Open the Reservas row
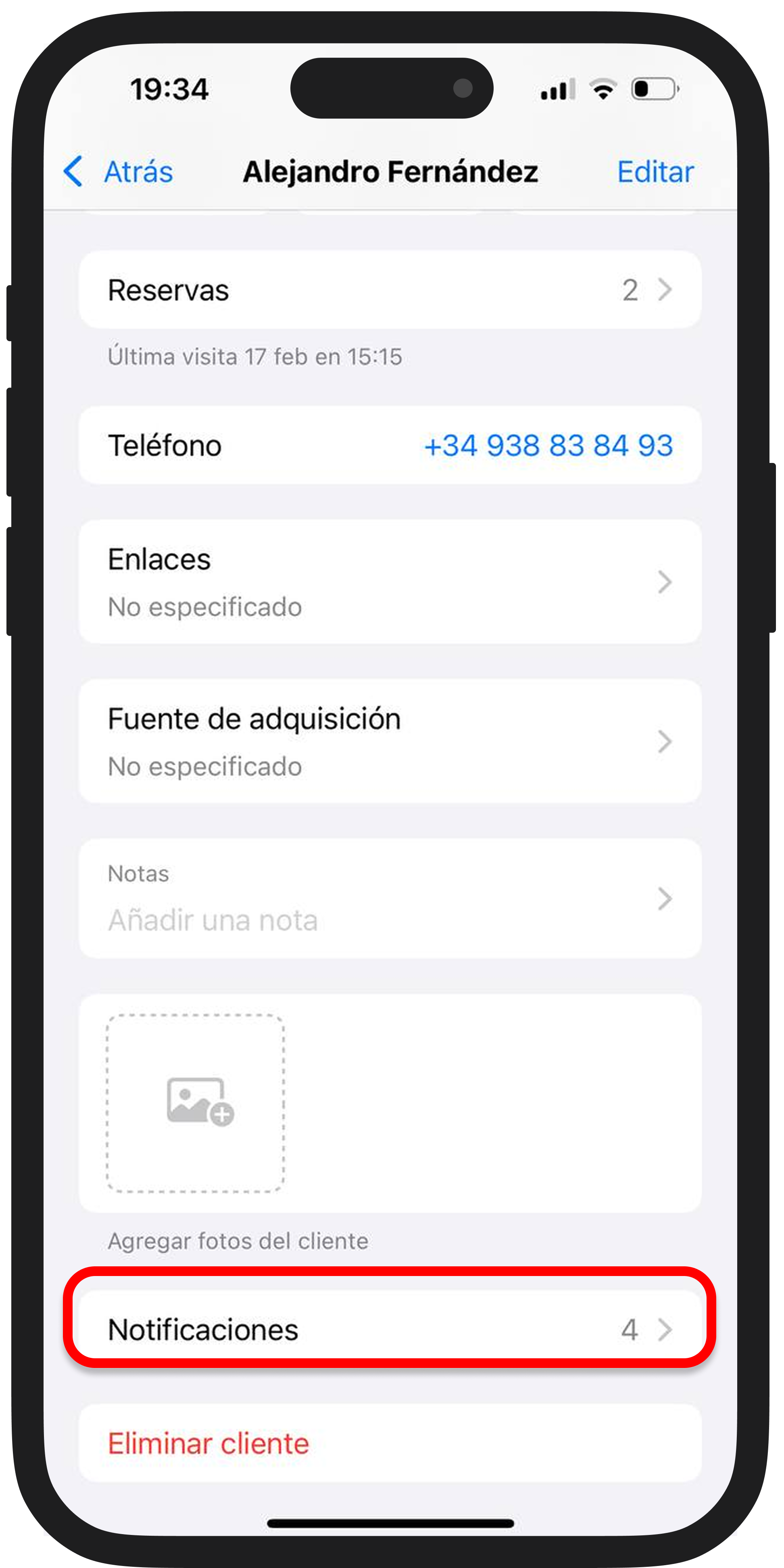Viewport: 784px width, 1568px height. tap(390, 290)
